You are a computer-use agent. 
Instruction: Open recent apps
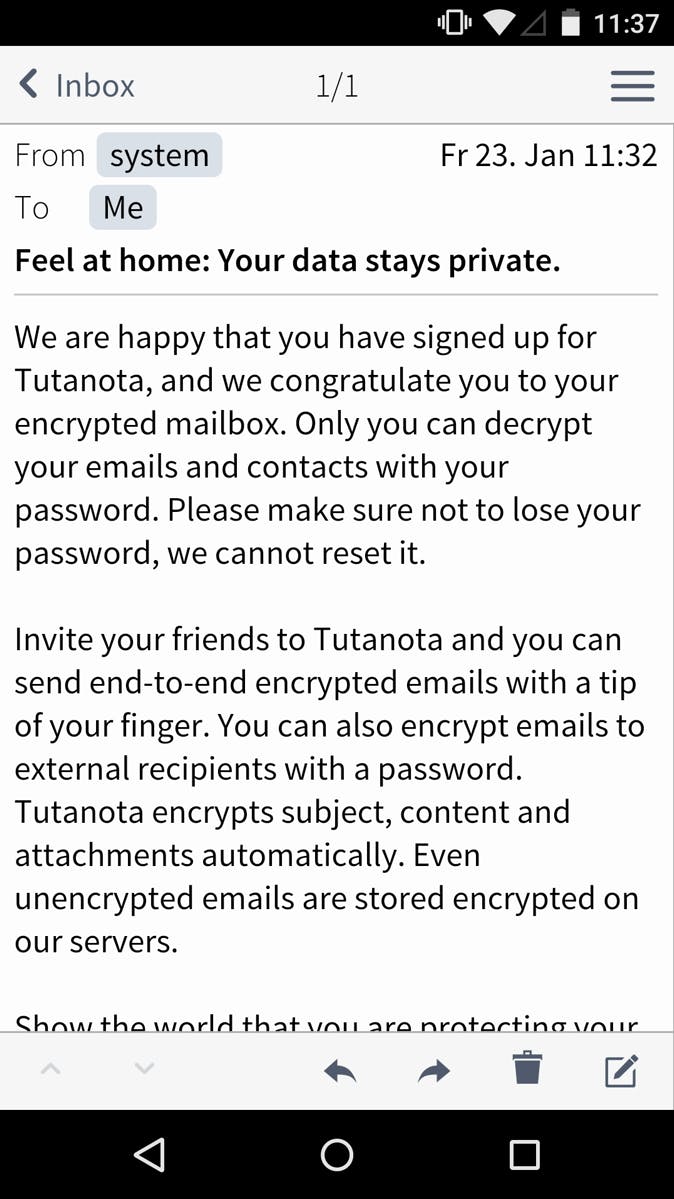point(524,1155)
